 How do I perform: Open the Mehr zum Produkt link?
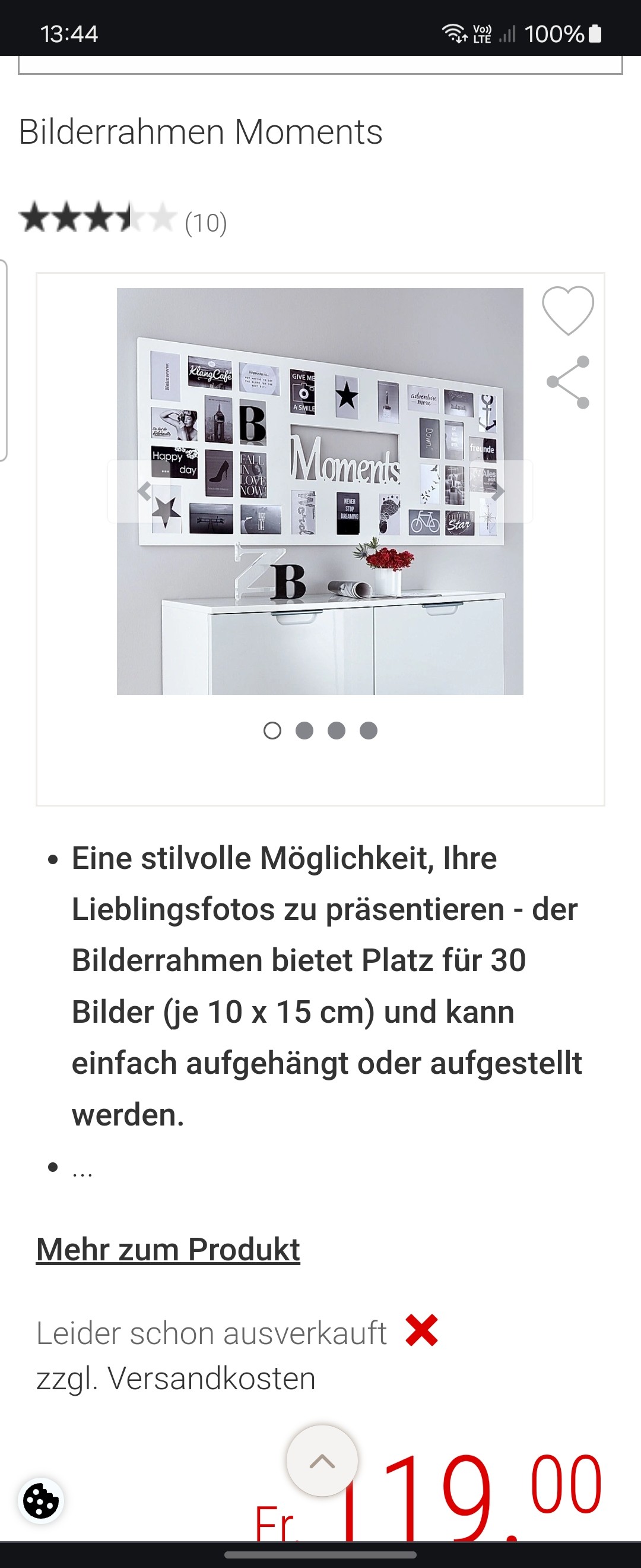point(168,1250)
